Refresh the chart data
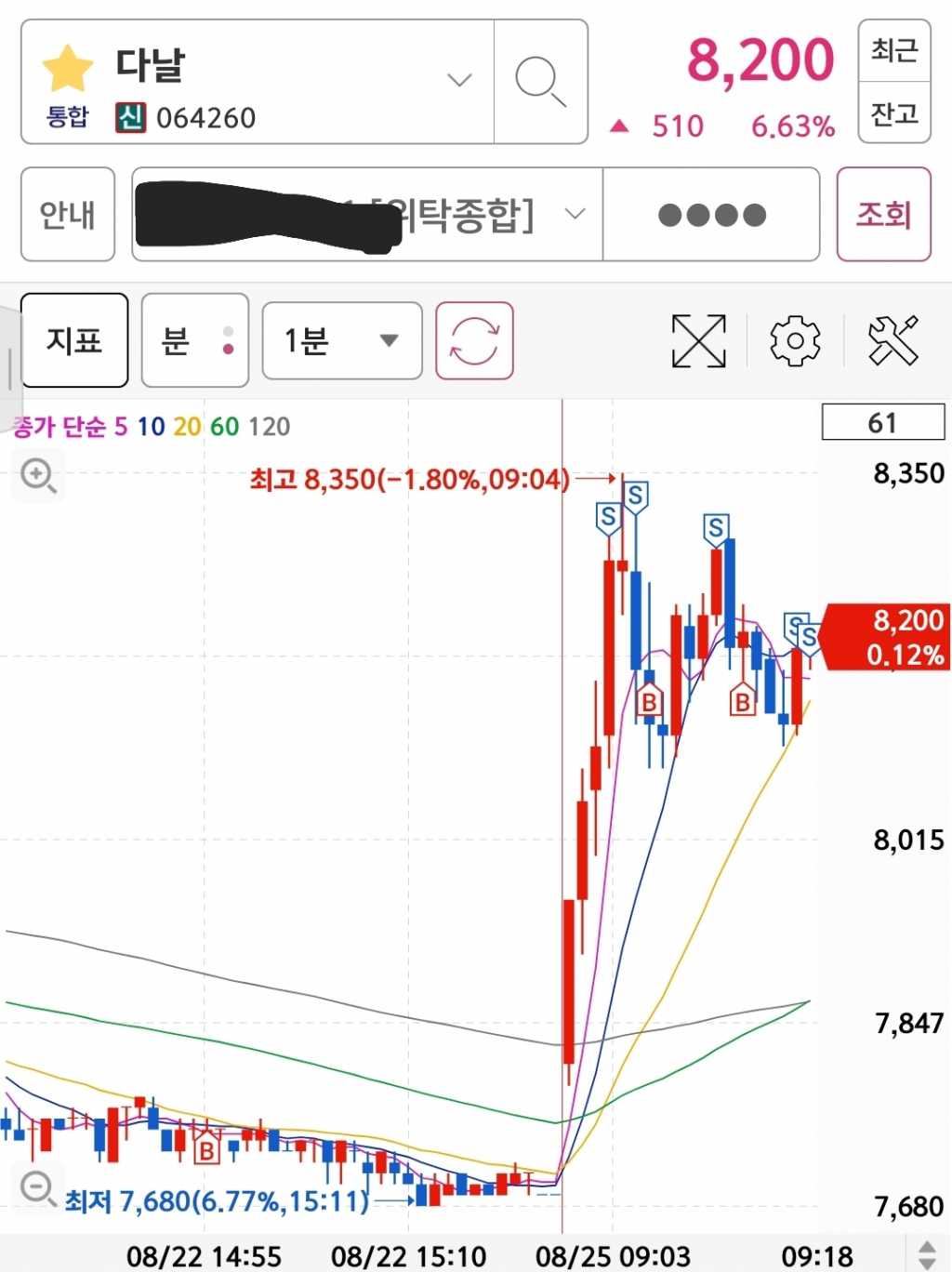The height and width of the screenshot is (1272, 952). (474, 340)
